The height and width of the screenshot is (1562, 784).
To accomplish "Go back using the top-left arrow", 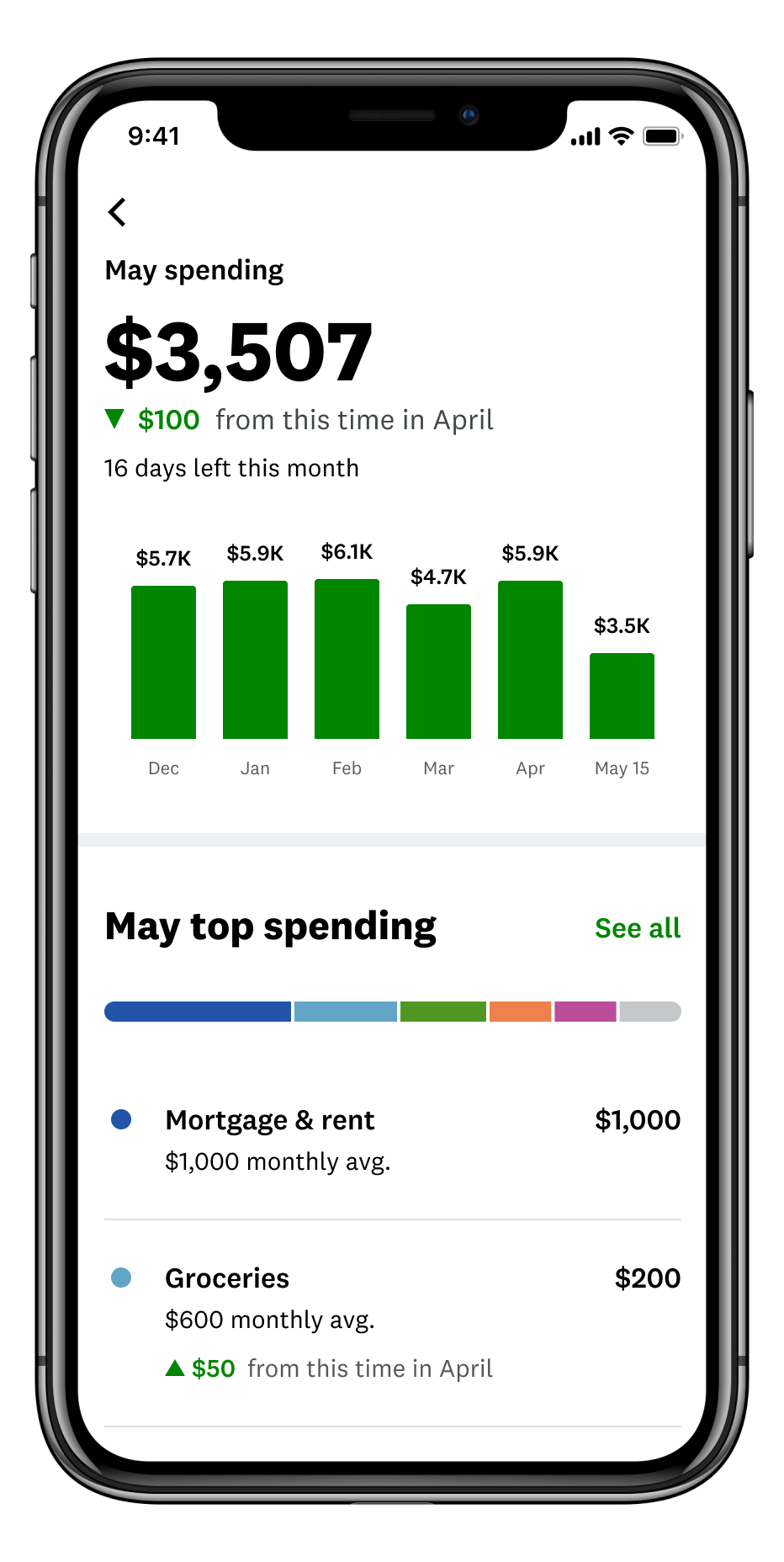I will (118, 212).
